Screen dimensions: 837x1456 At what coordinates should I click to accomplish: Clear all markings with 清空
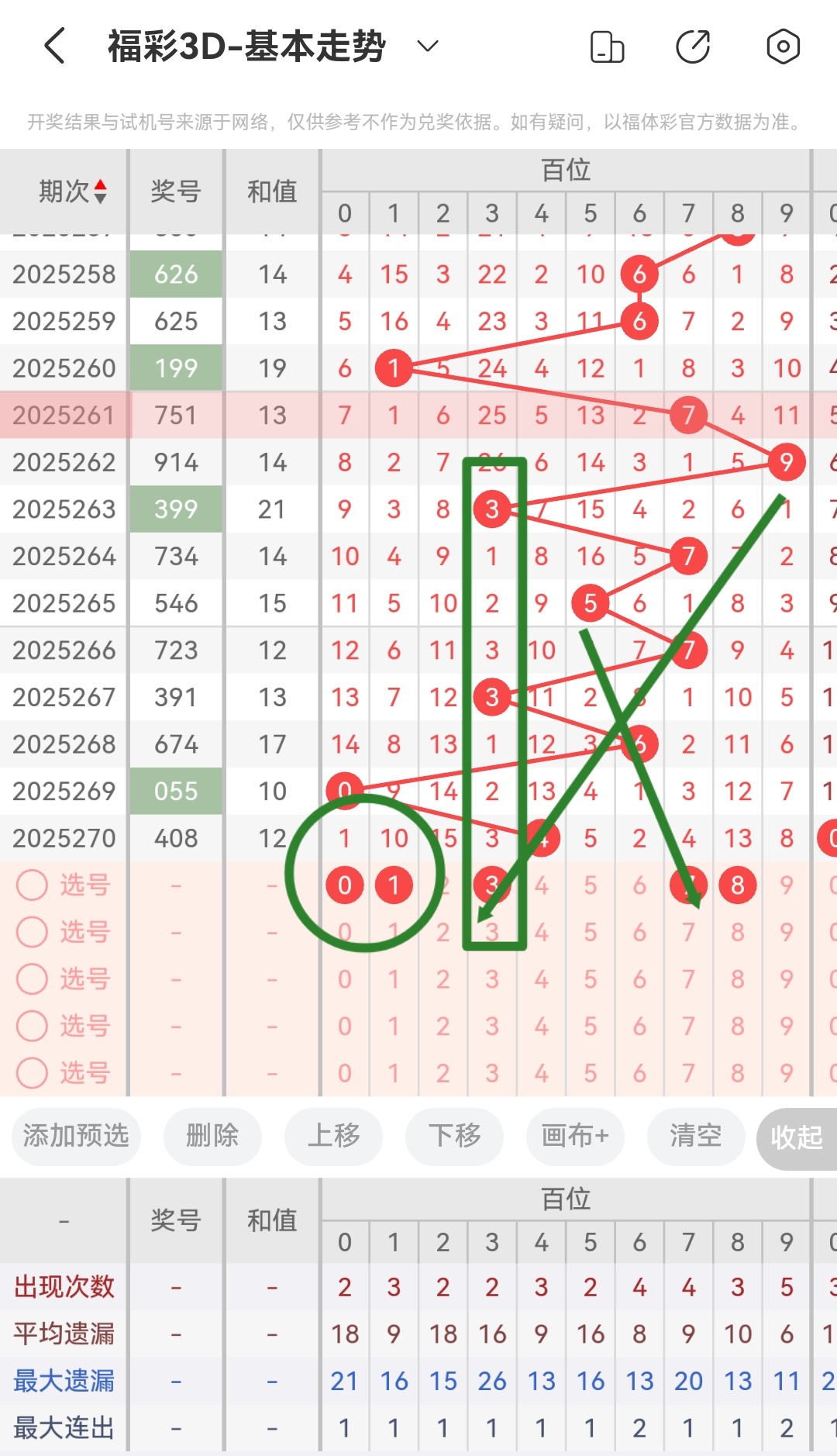[x=695, y=1136]
